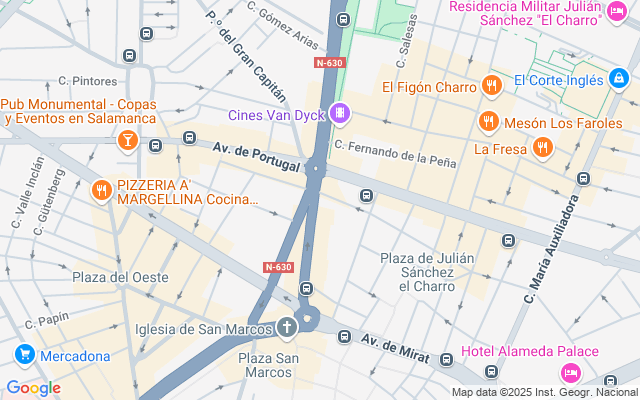Tap the Mesón Los Faroles restaurant marker

488,122
